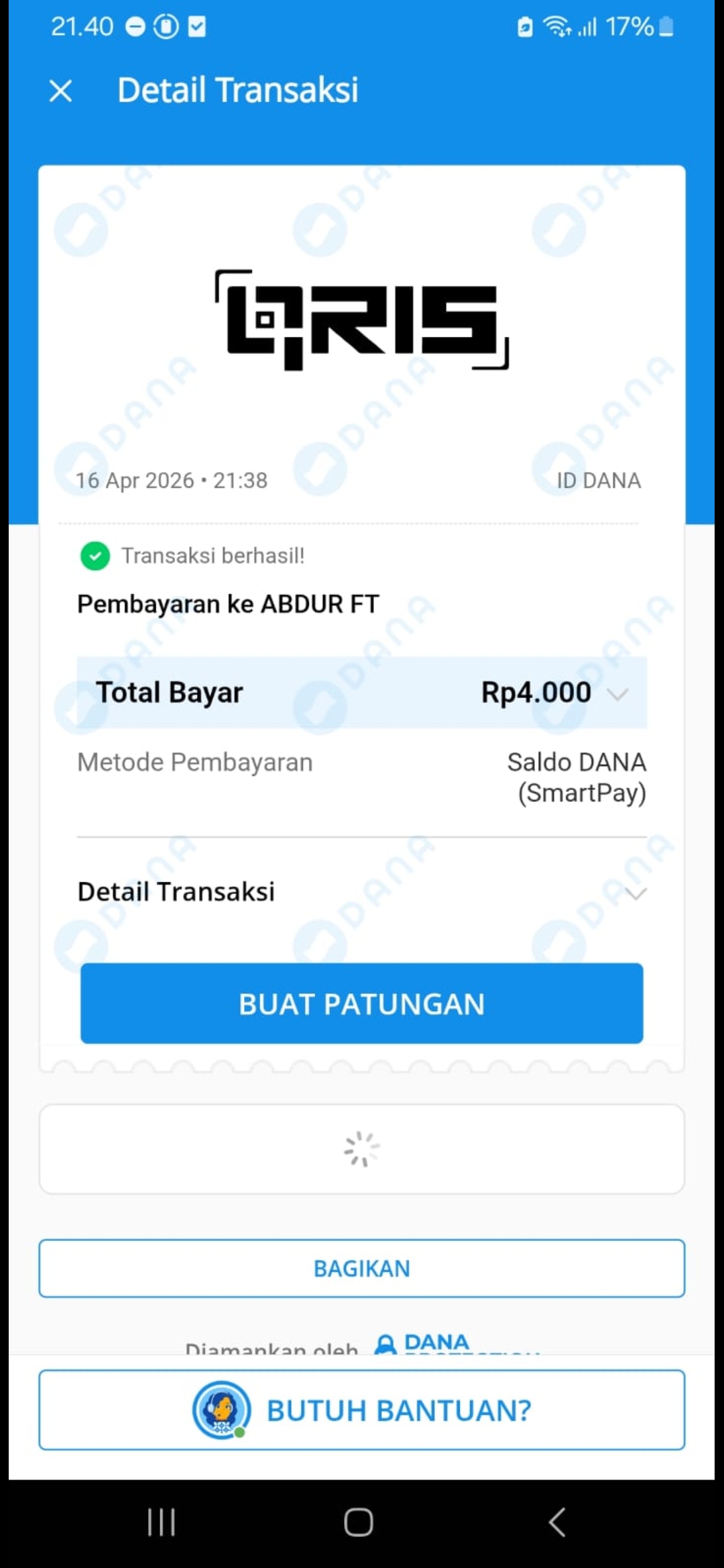Tap the Buat Patungan button

pos(361,1003)
